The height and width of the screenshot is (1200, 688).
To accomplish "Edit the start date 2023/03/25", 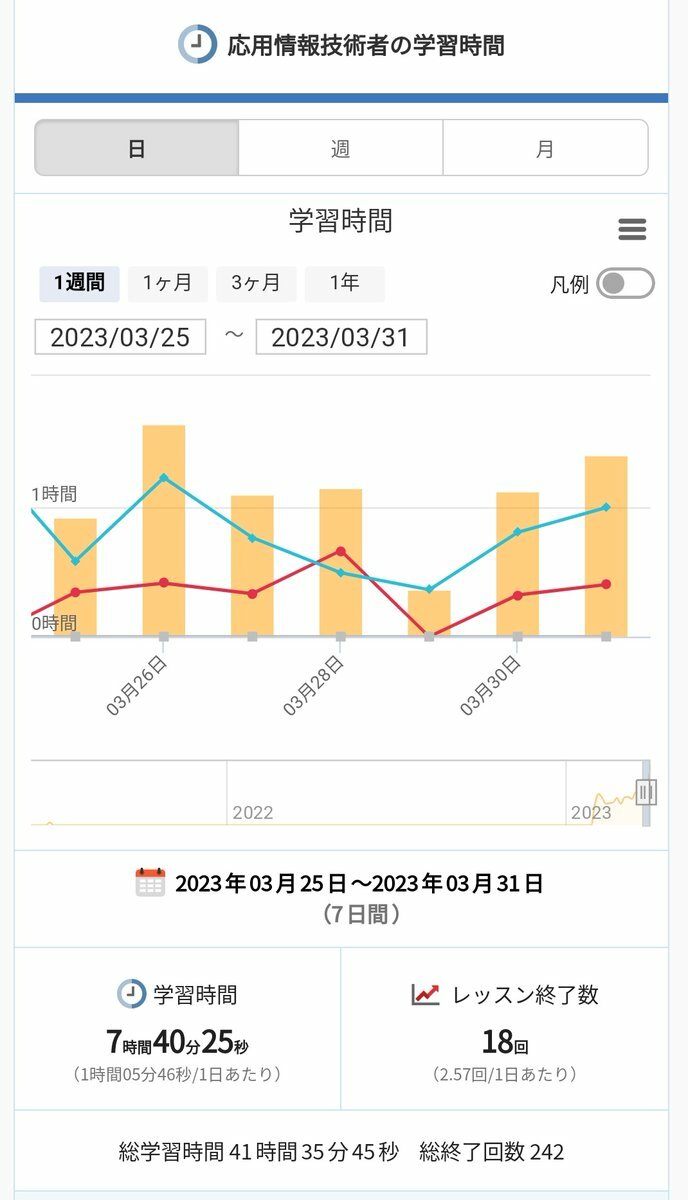I will (120, 337).
